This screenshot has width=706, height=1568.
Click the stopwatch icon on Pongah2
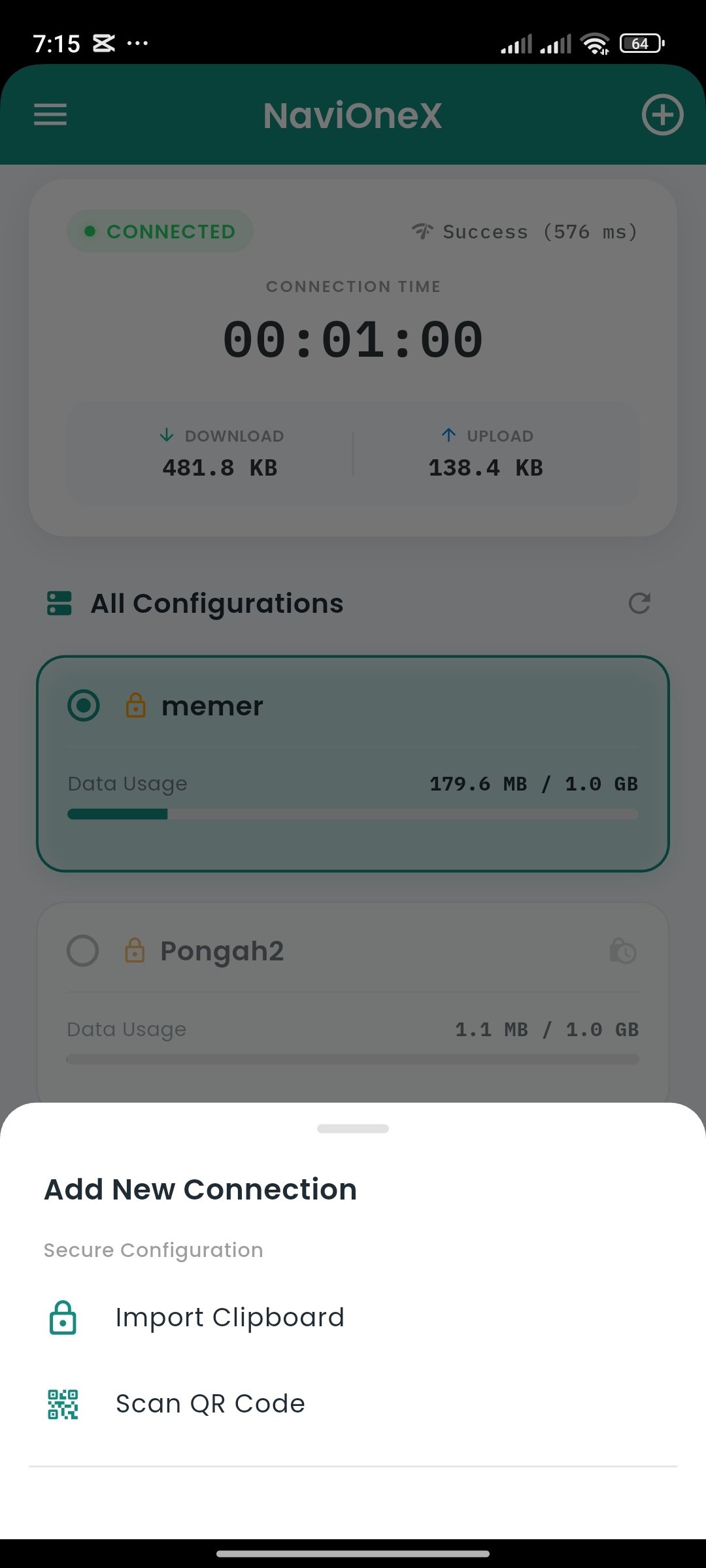[x=622, y=951]
